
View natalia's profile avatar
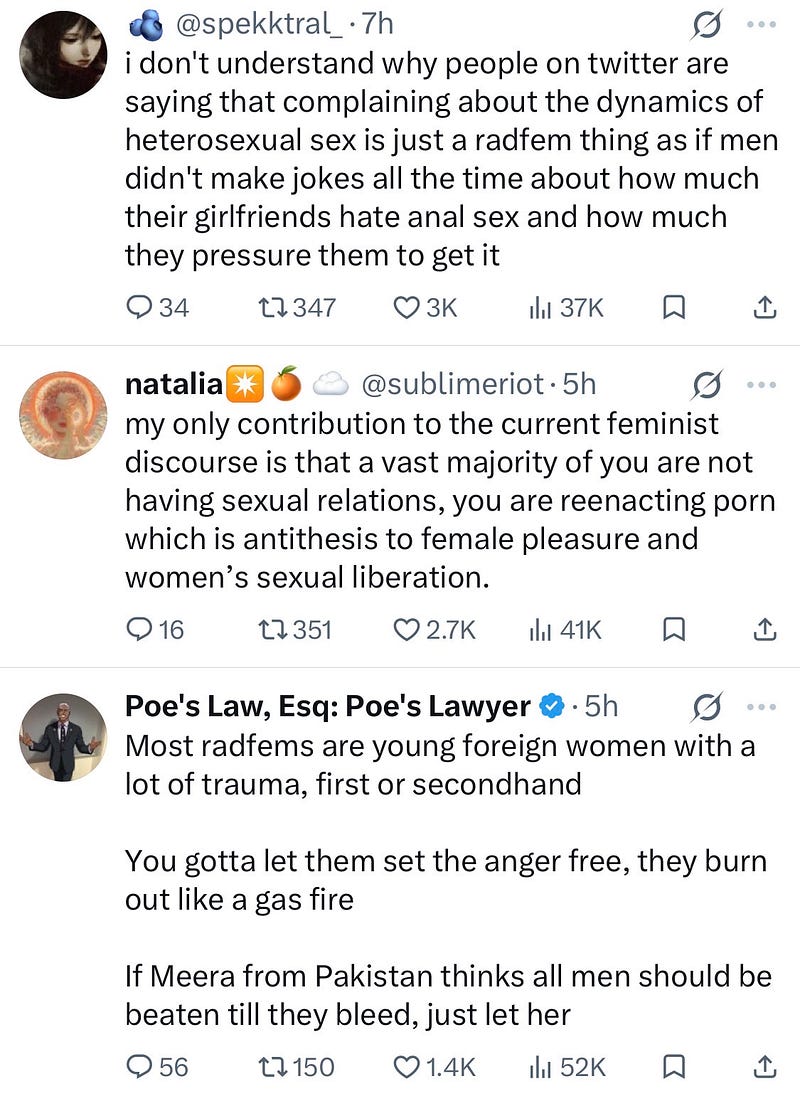[63, 415]
